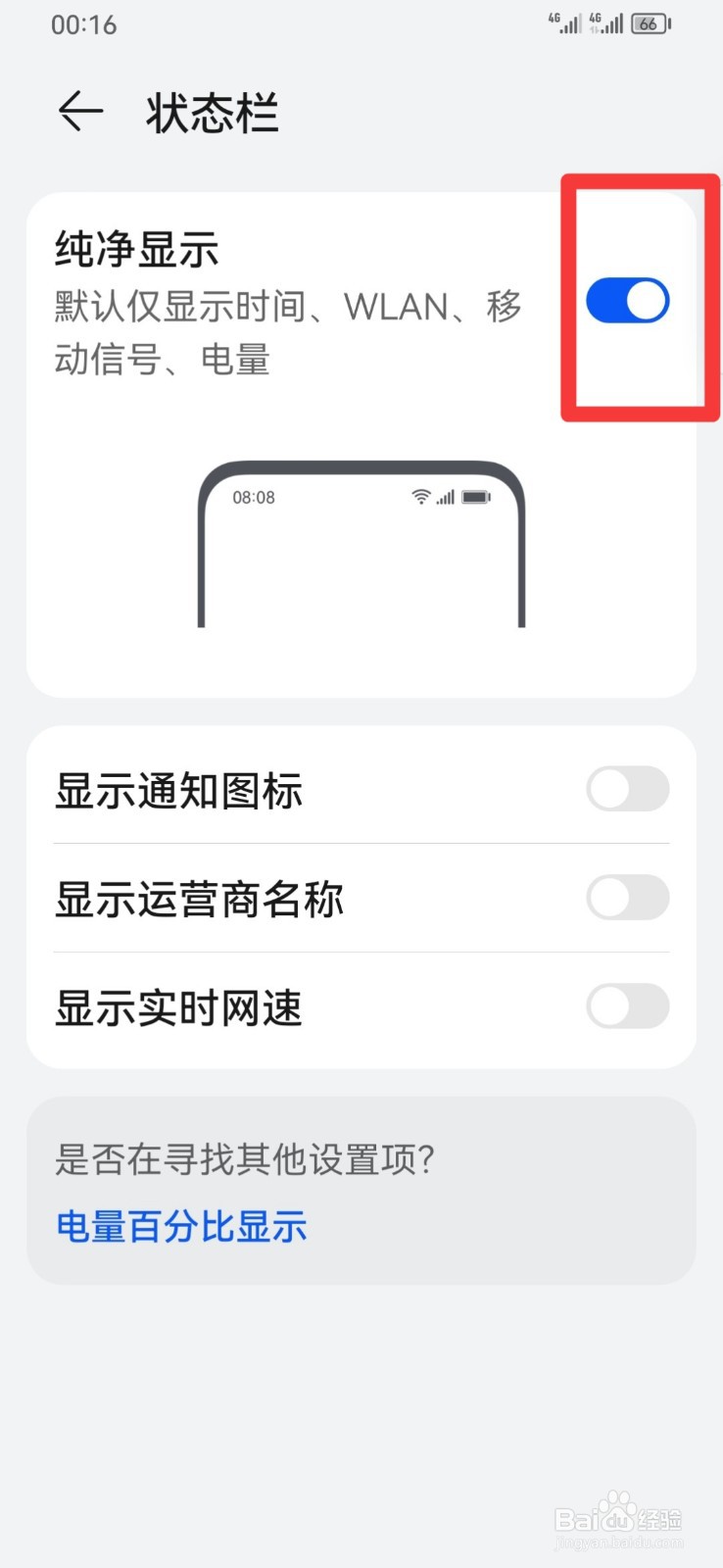Tap the 状态栏 page title
Image resolution: width=723 pixels, height=1568 pixels.
211,113
